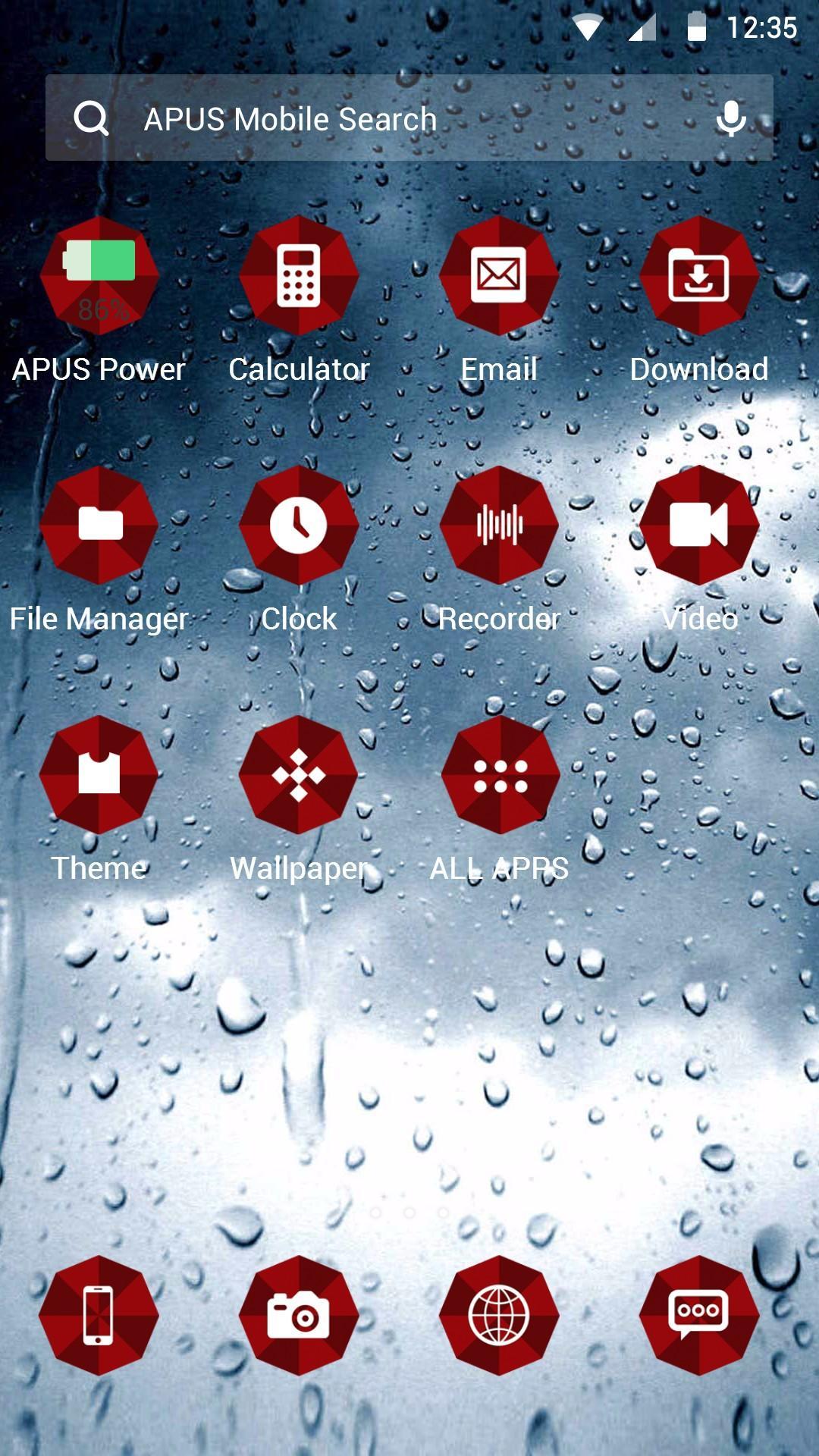Launch the web browser globe icon
Screen dimensions: 819x1456
click(x=499, y=1315)
